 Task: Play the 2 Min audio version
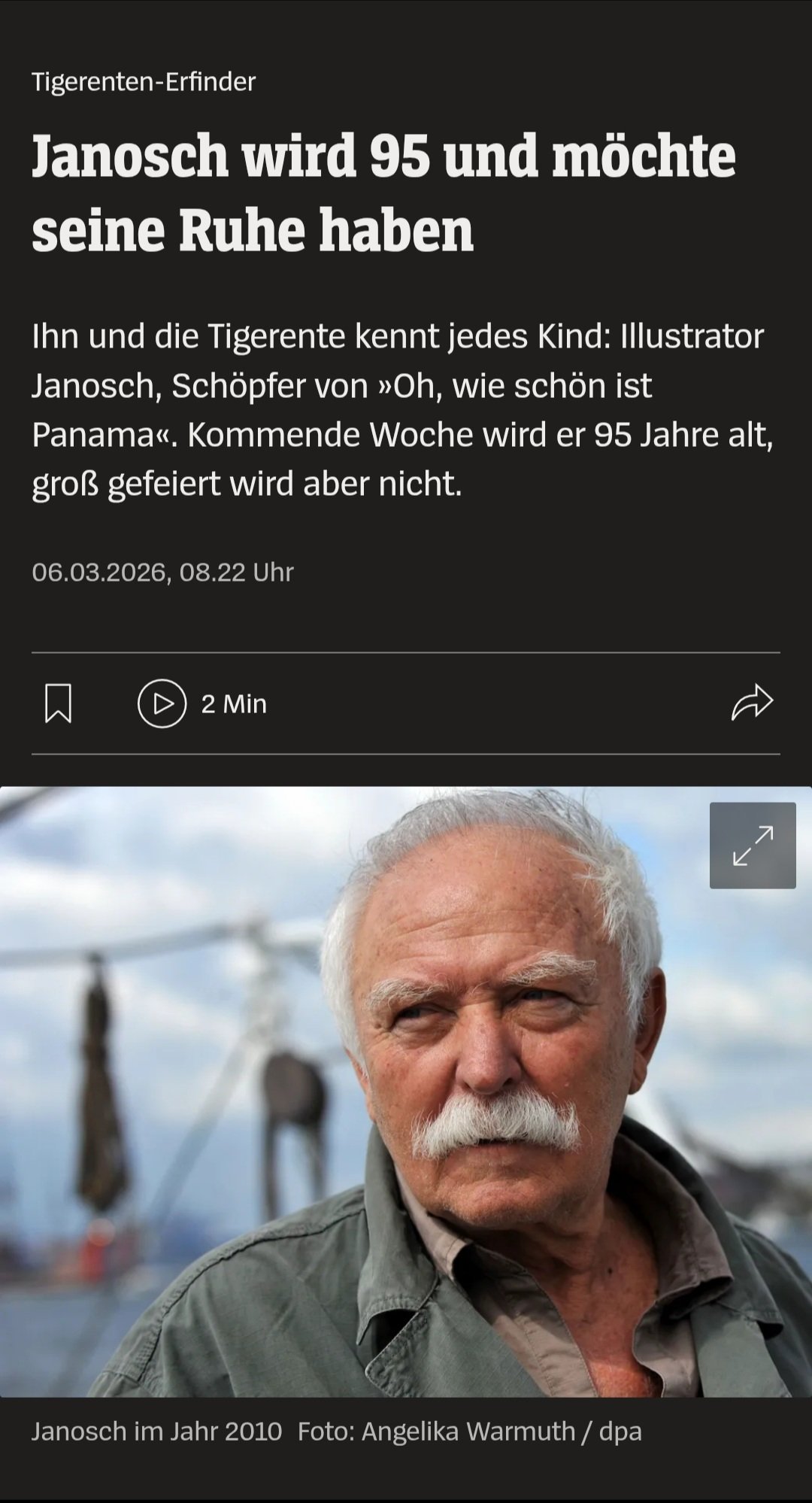[x=162, y=703]
